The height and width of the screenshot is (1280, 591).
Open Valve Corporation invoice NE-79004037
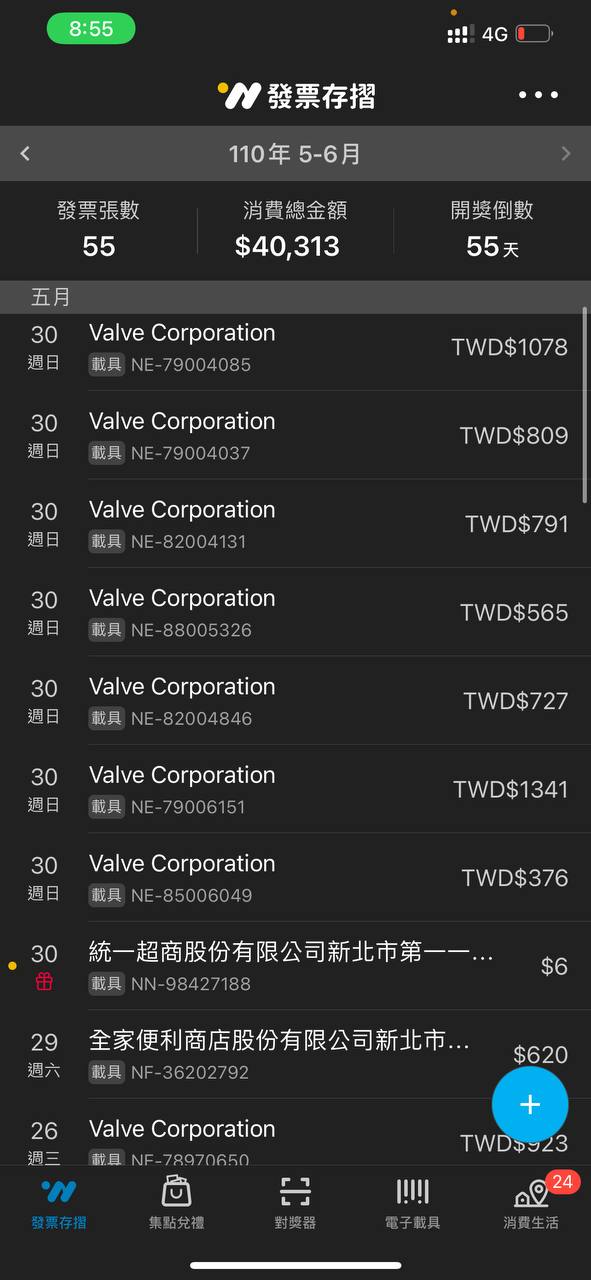295,435
